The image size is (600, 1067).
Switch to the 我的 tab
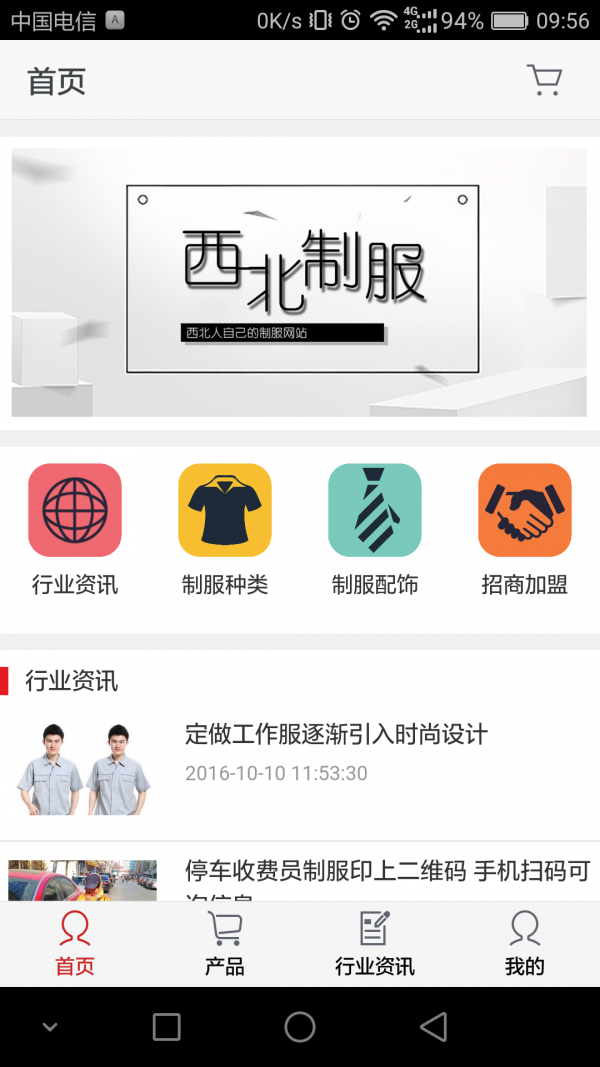pyautogui.click(x=524, y=944)
